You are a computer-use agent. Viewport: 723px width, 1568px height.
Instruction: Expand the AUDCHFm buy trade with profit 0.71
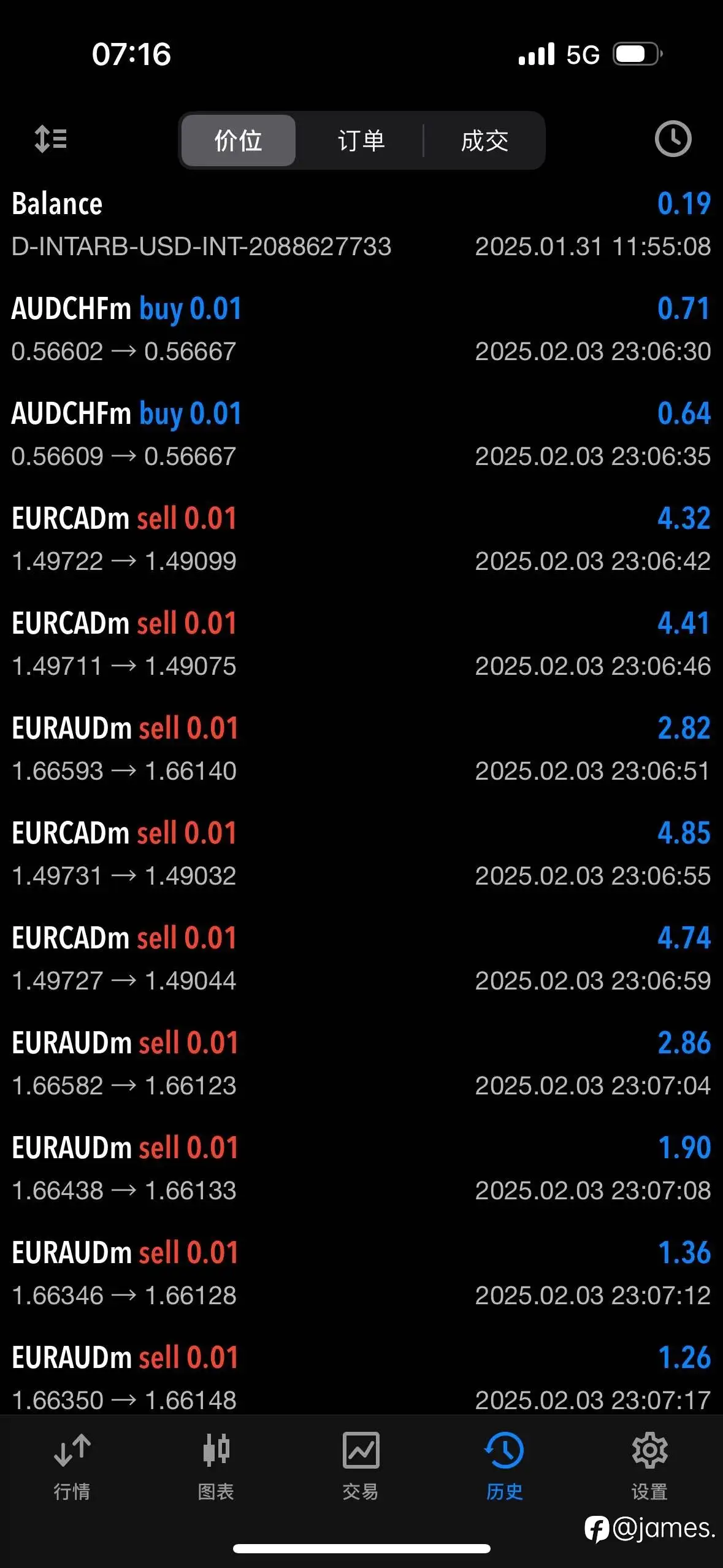[x=361, y=329]
